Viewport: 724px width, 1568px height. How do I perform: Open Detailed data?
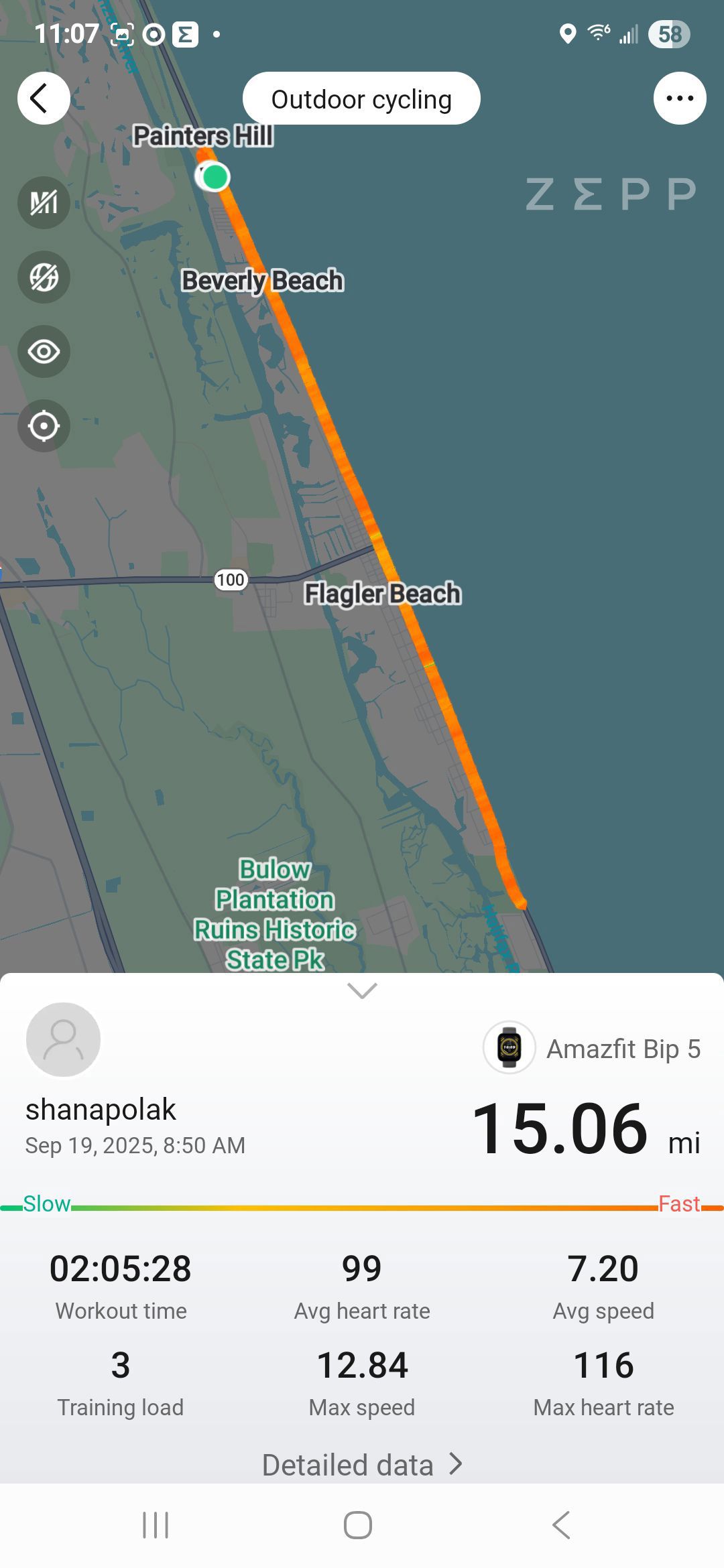click(362, 1465)
